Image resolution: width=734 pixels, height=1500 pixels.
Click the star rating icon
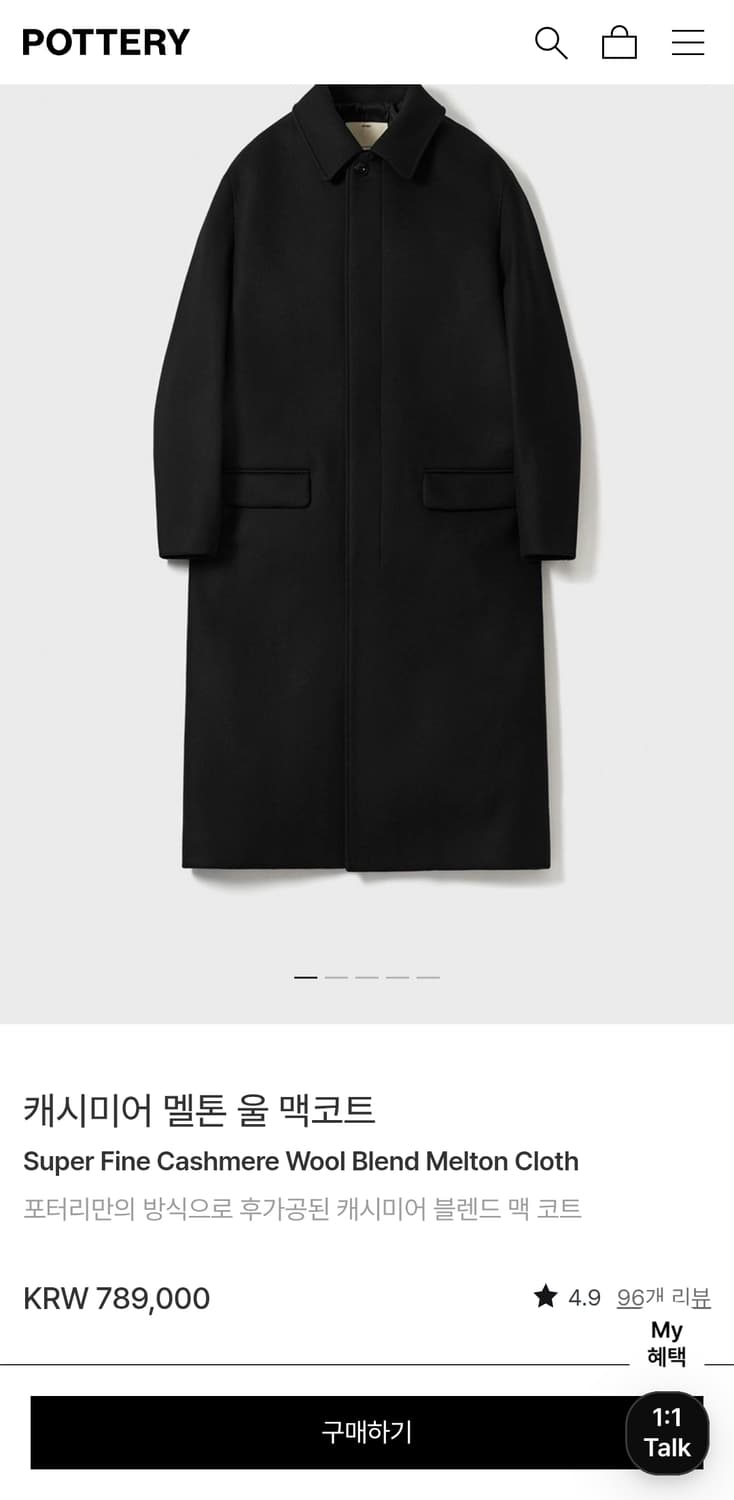(x=546, y=1296)
